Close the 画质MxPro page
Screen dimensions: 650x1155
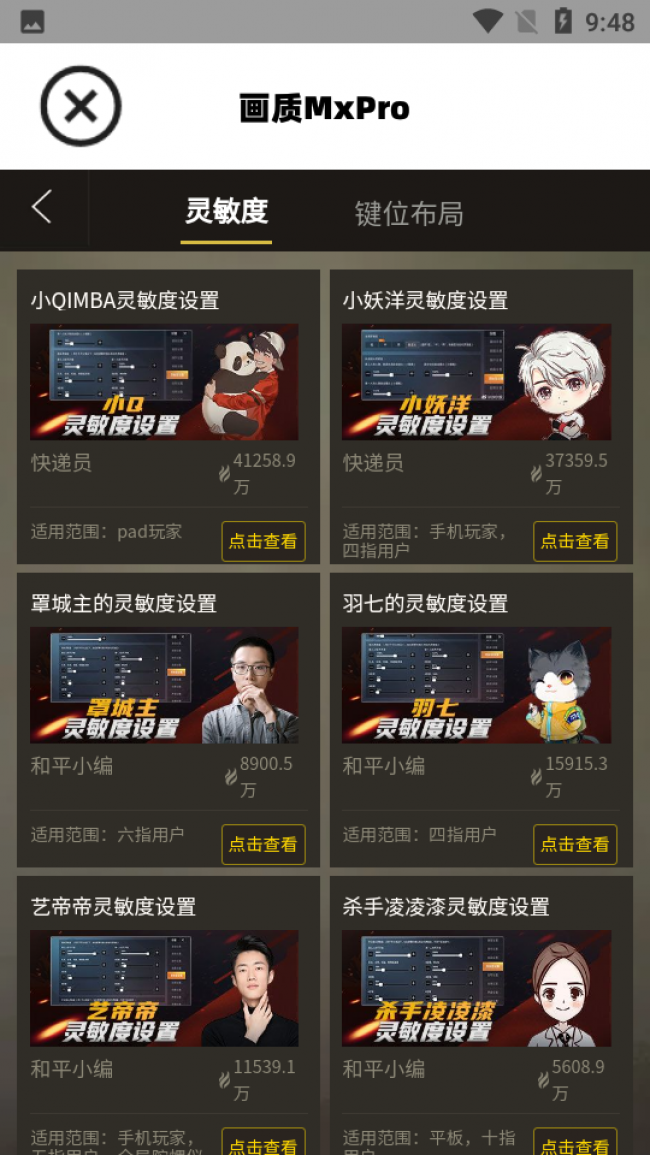[x=80, y=106]
